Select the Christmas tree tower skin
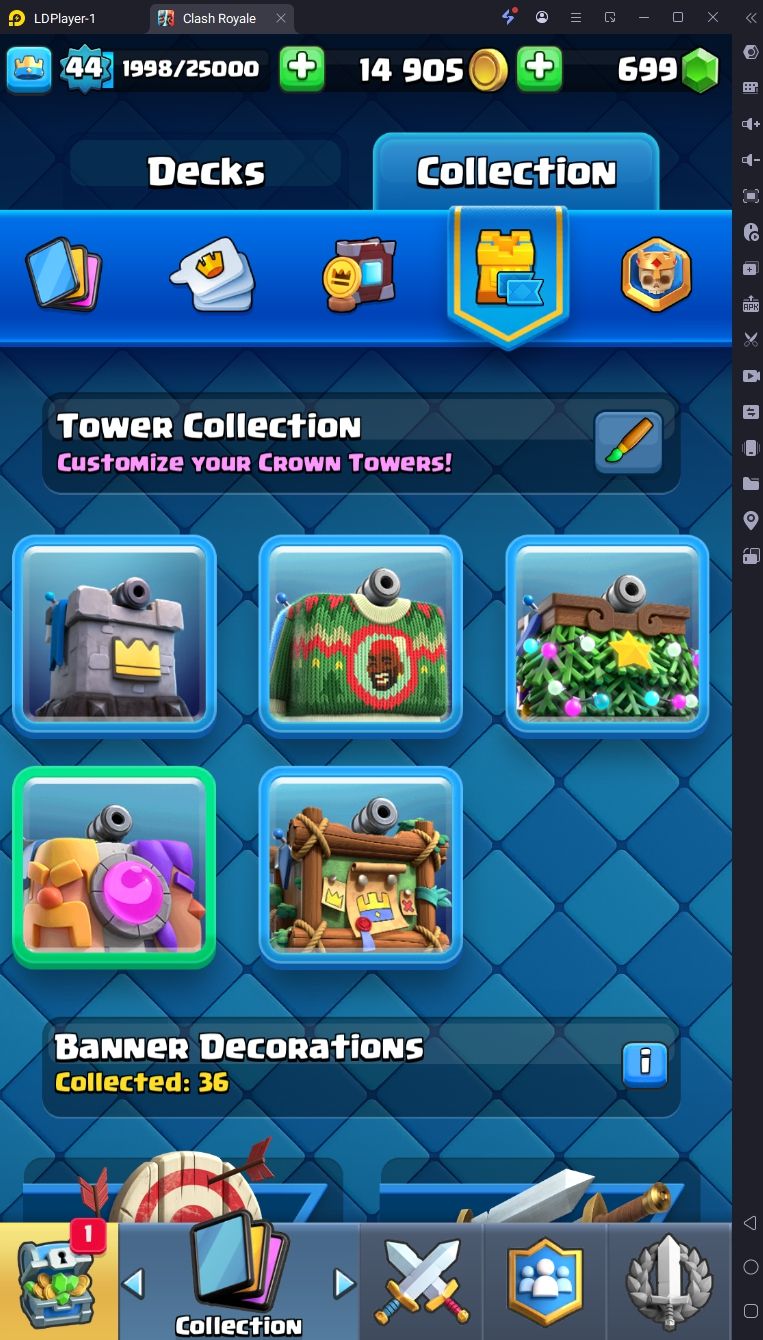The image size is (763, 1340). [x=607, y=636]
